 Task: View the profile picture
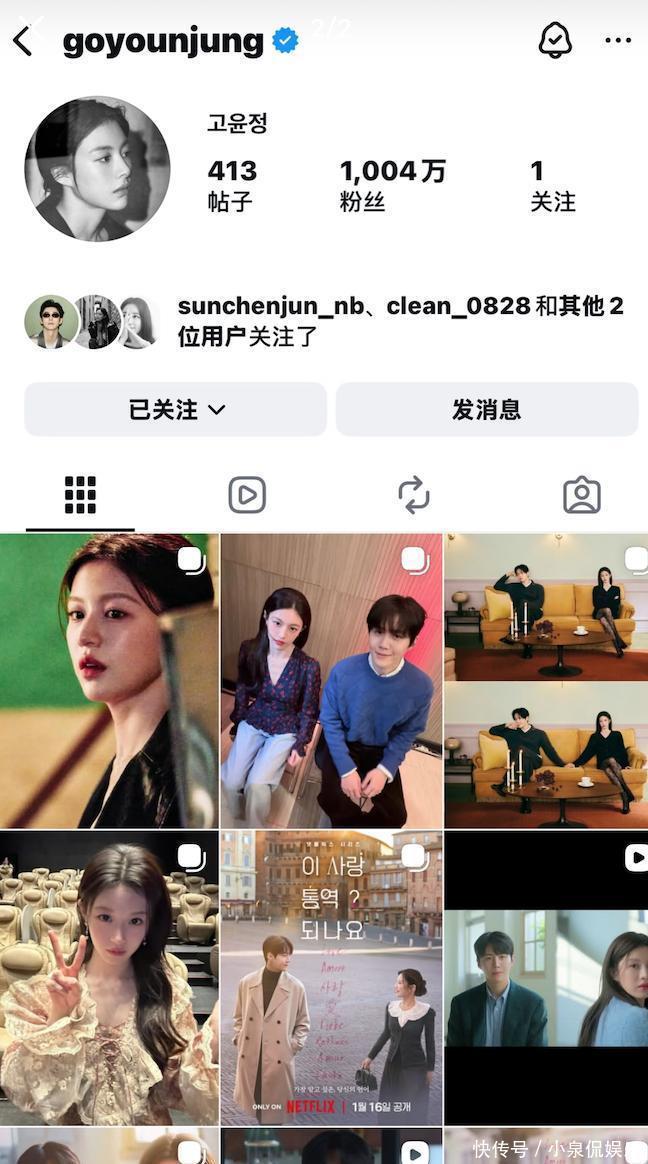[97, 169]
